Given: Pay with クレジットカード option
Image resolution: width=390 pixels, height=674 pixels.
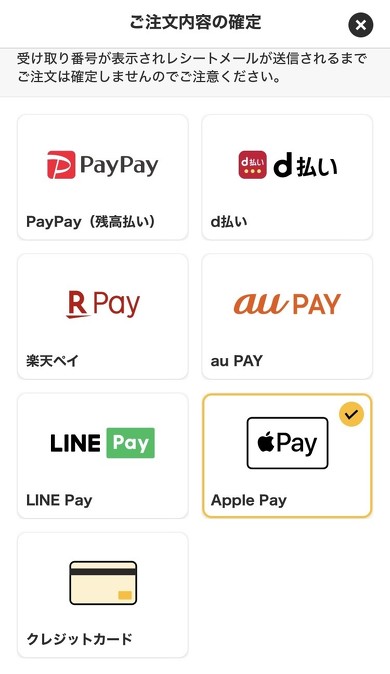Looking at the screenshot, I should pos(103,595).
